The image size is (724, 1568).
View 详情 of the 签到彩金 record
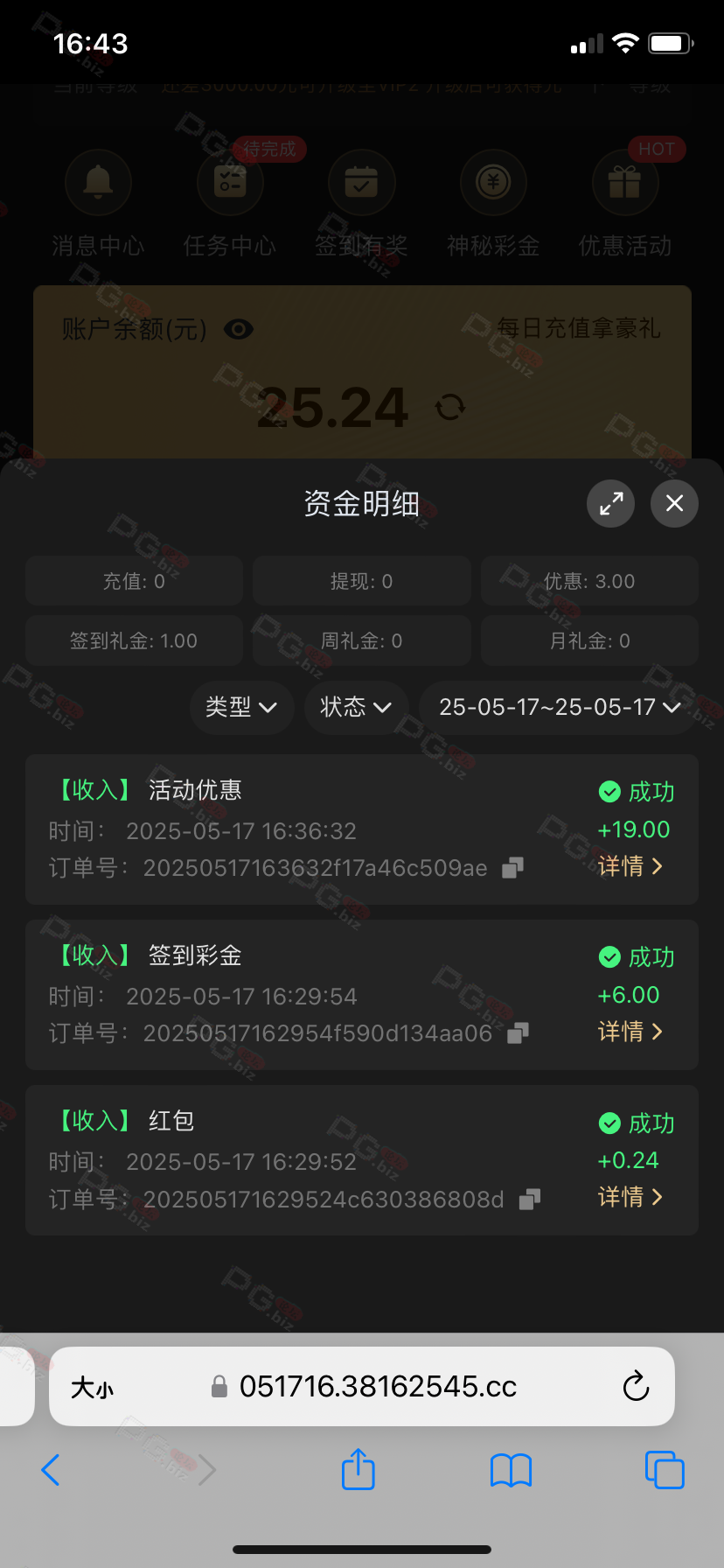pos(630,1032)
